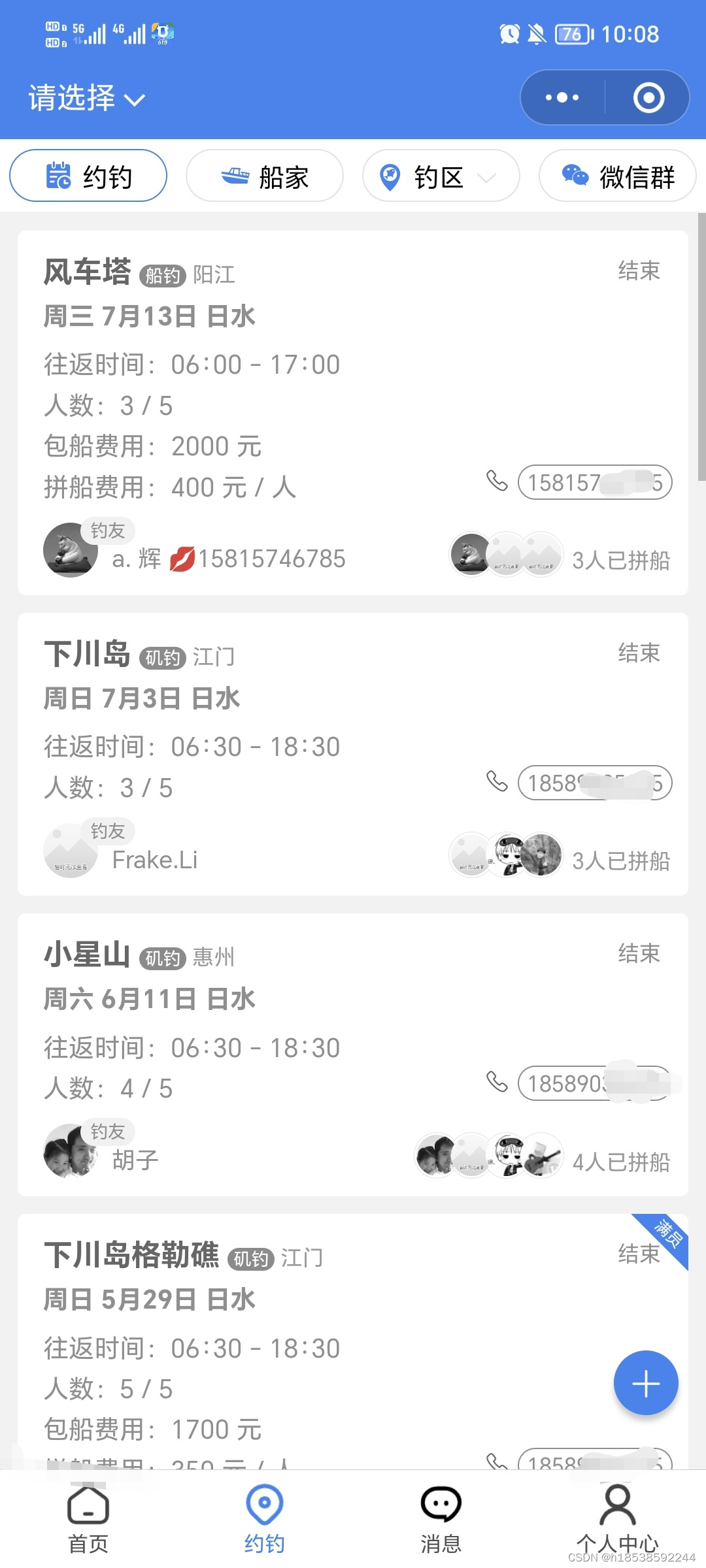Call the organizer of 下川岛 July 3 trip
Image resolution: width=706 pixels, height=1568 pixels.
pos(594,783)
